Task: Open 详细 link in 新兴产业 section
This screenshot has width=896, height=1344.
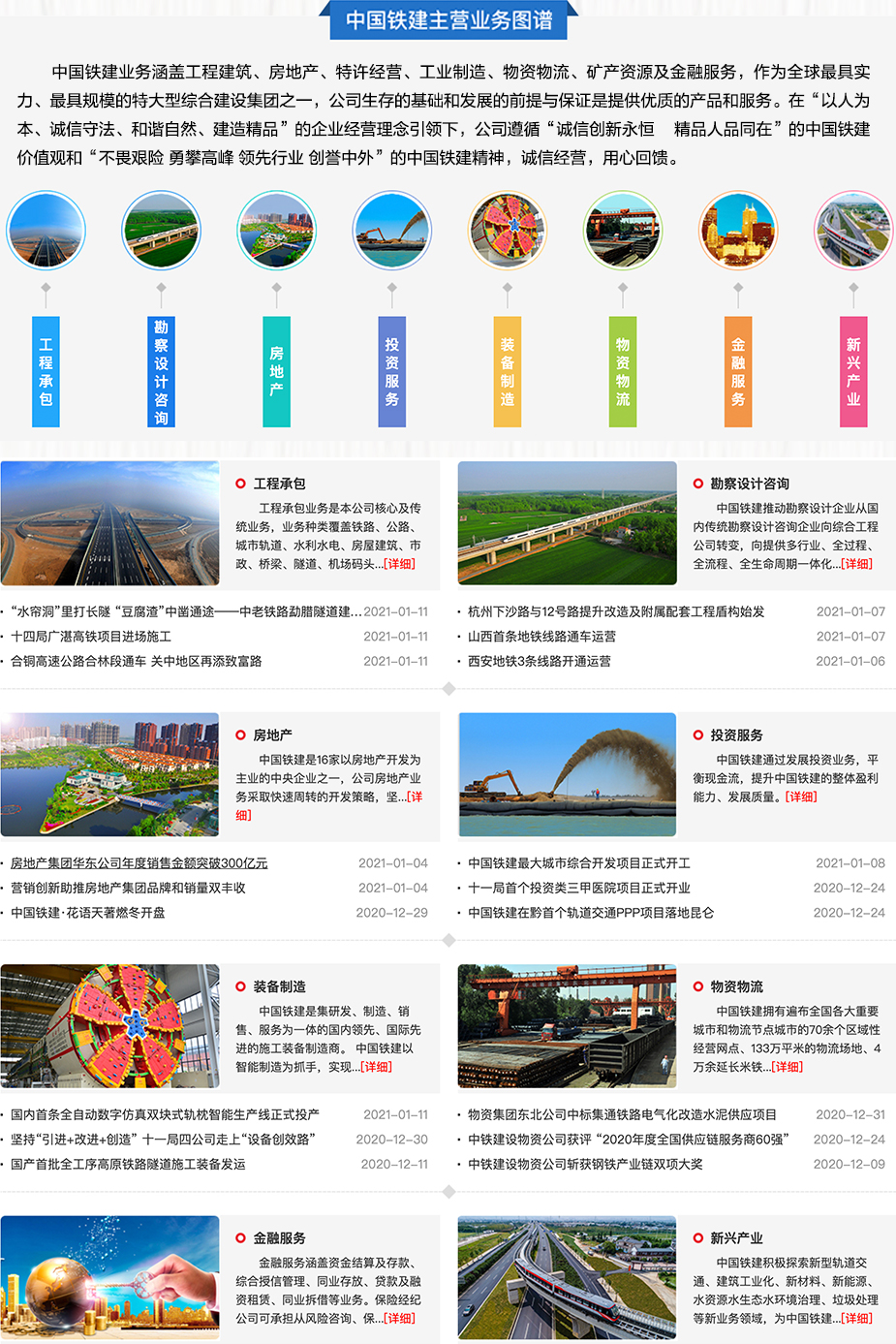Action: coord(856,1319)
